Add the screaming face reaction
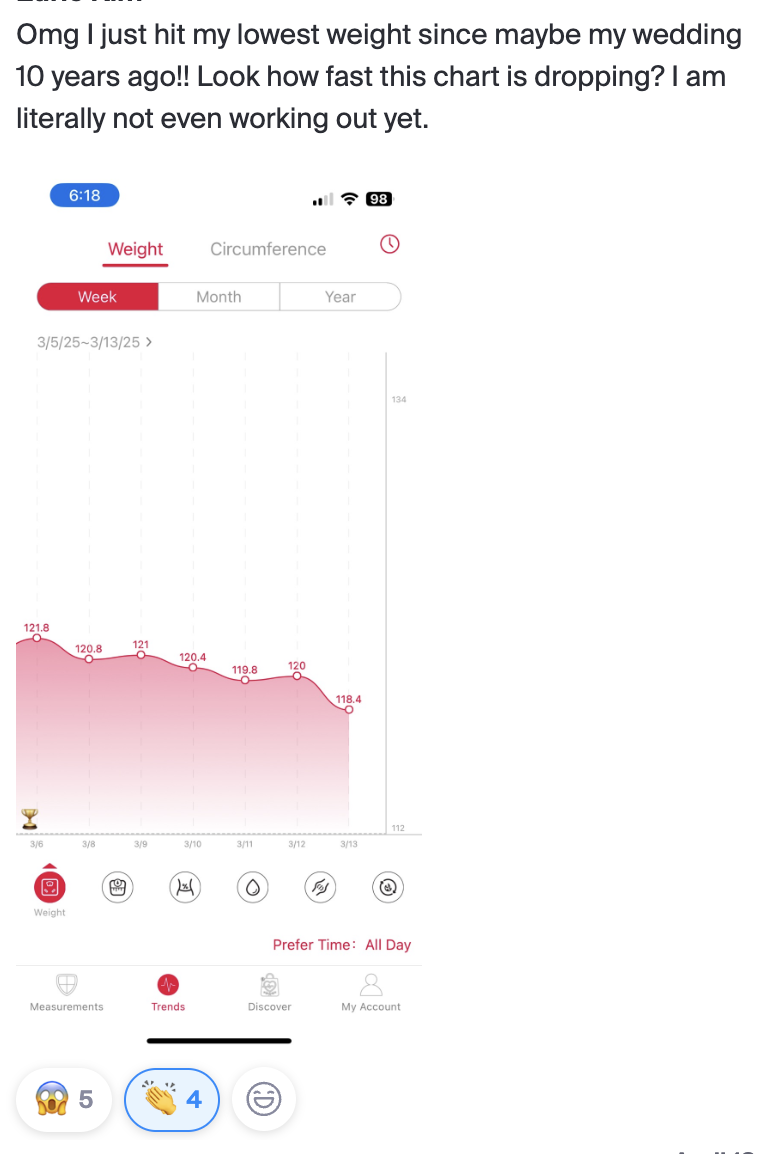 click(x=64, y=1100)
